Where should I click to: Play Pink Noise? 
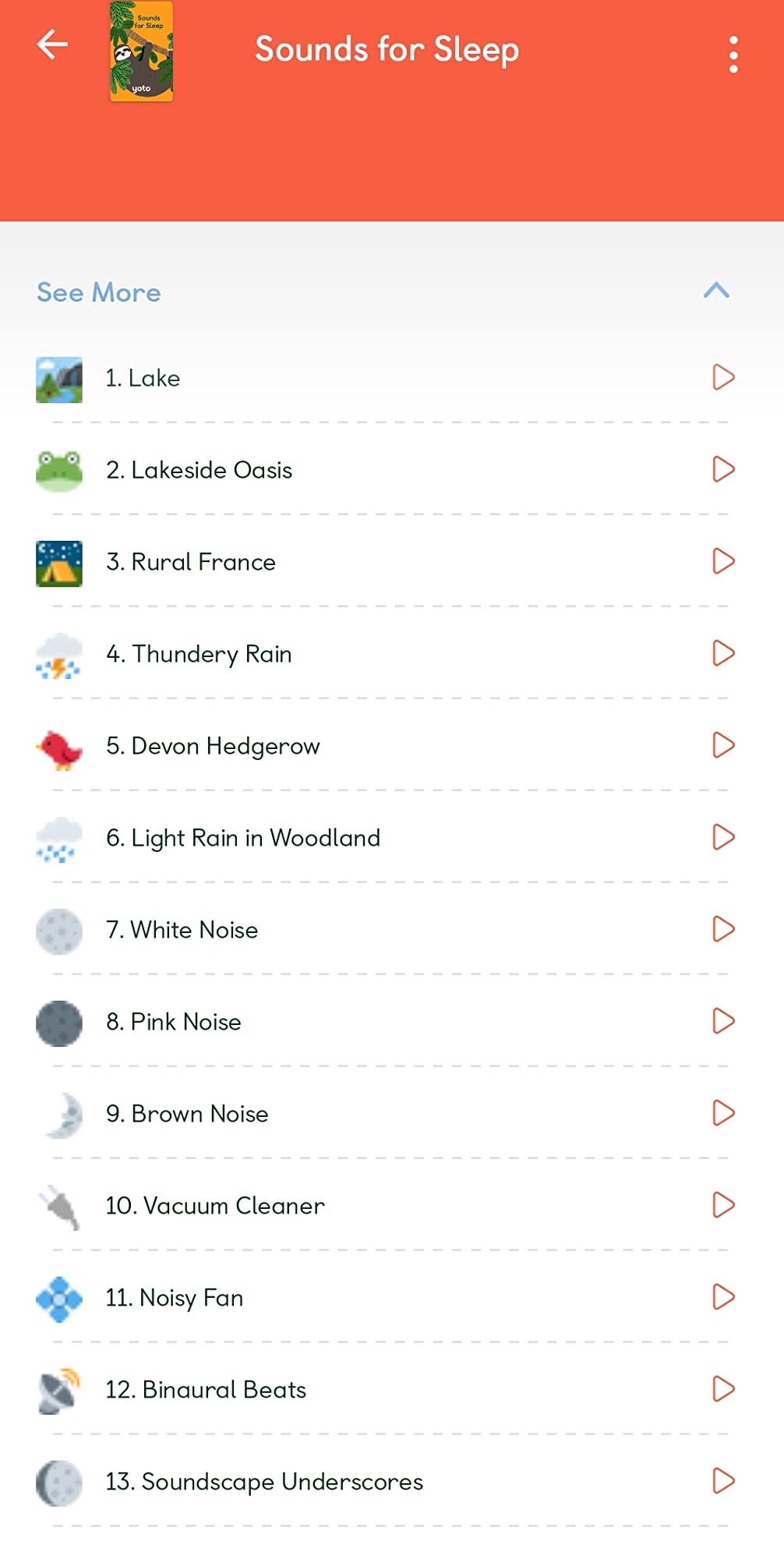pyautogui.click(x=723, y=1022)
